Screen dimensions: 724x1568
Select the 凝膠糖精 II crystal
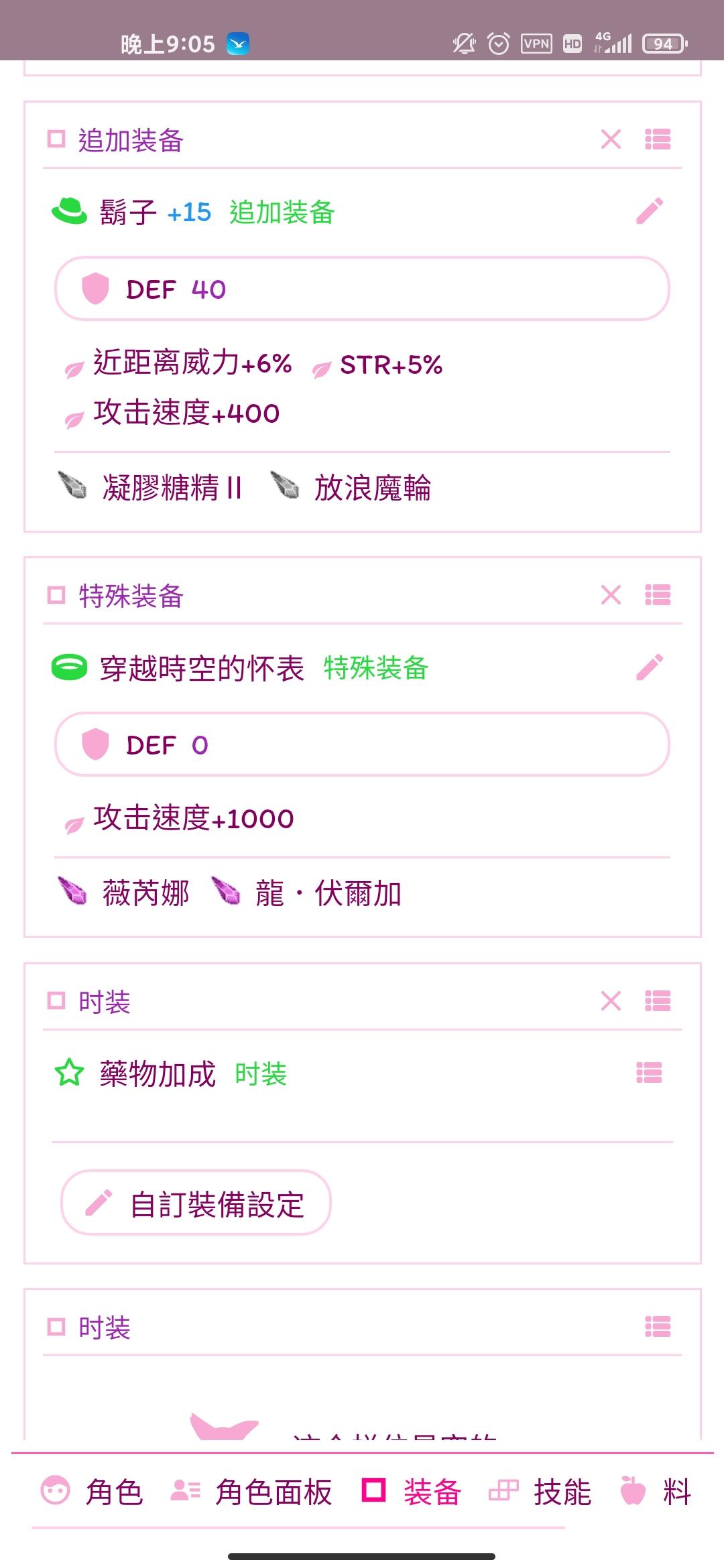150,487
